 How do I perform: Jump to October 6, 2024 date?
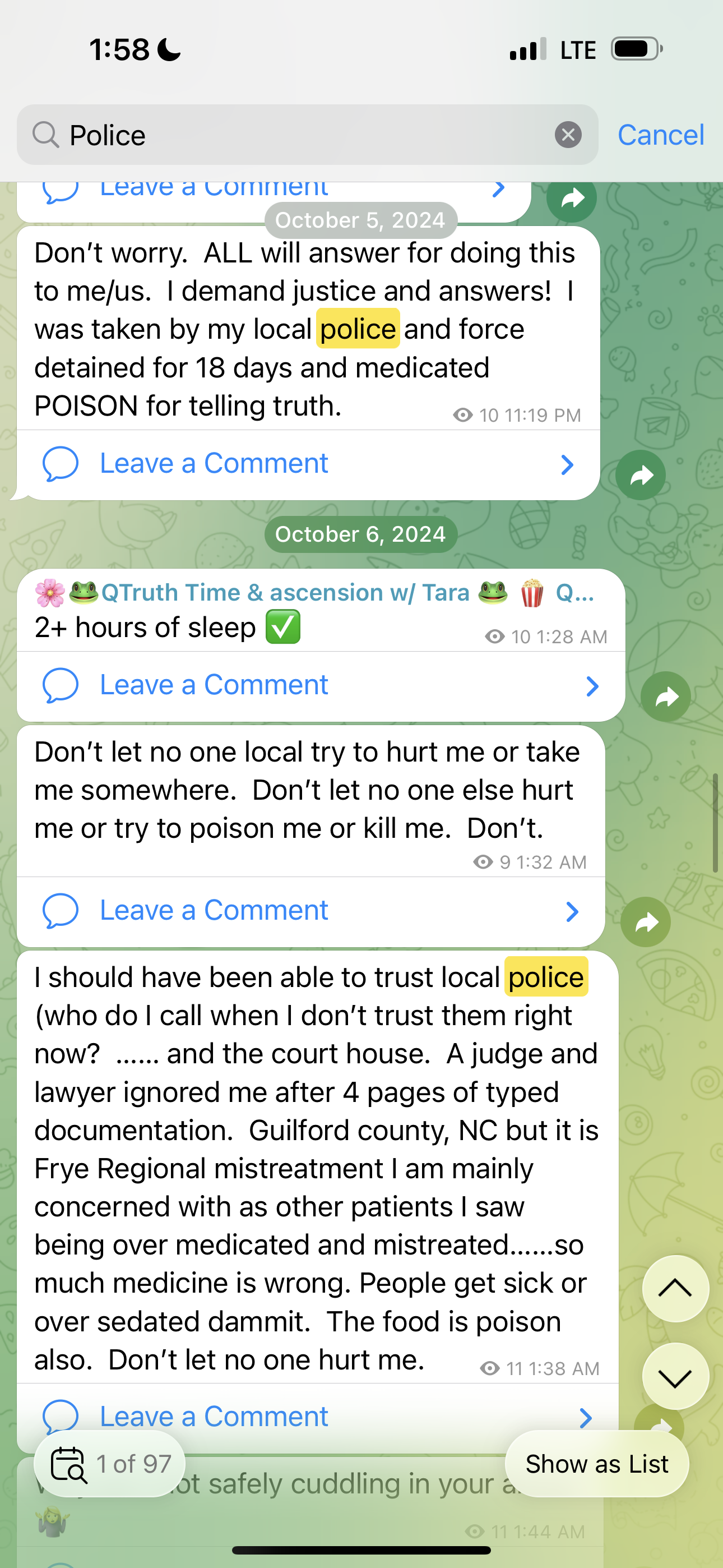[x=360, y=534]
